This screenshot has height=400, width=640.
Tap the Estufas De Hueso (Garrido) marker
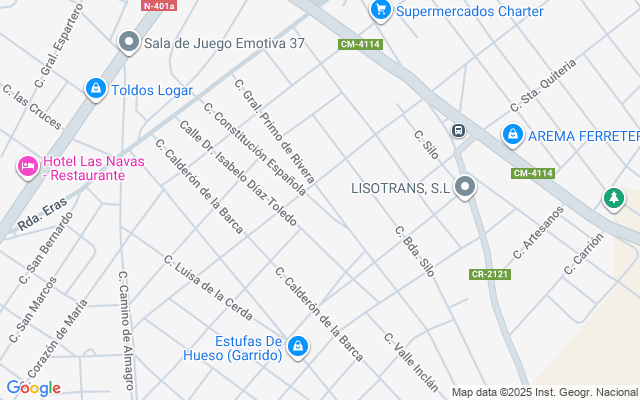point(297,347)
